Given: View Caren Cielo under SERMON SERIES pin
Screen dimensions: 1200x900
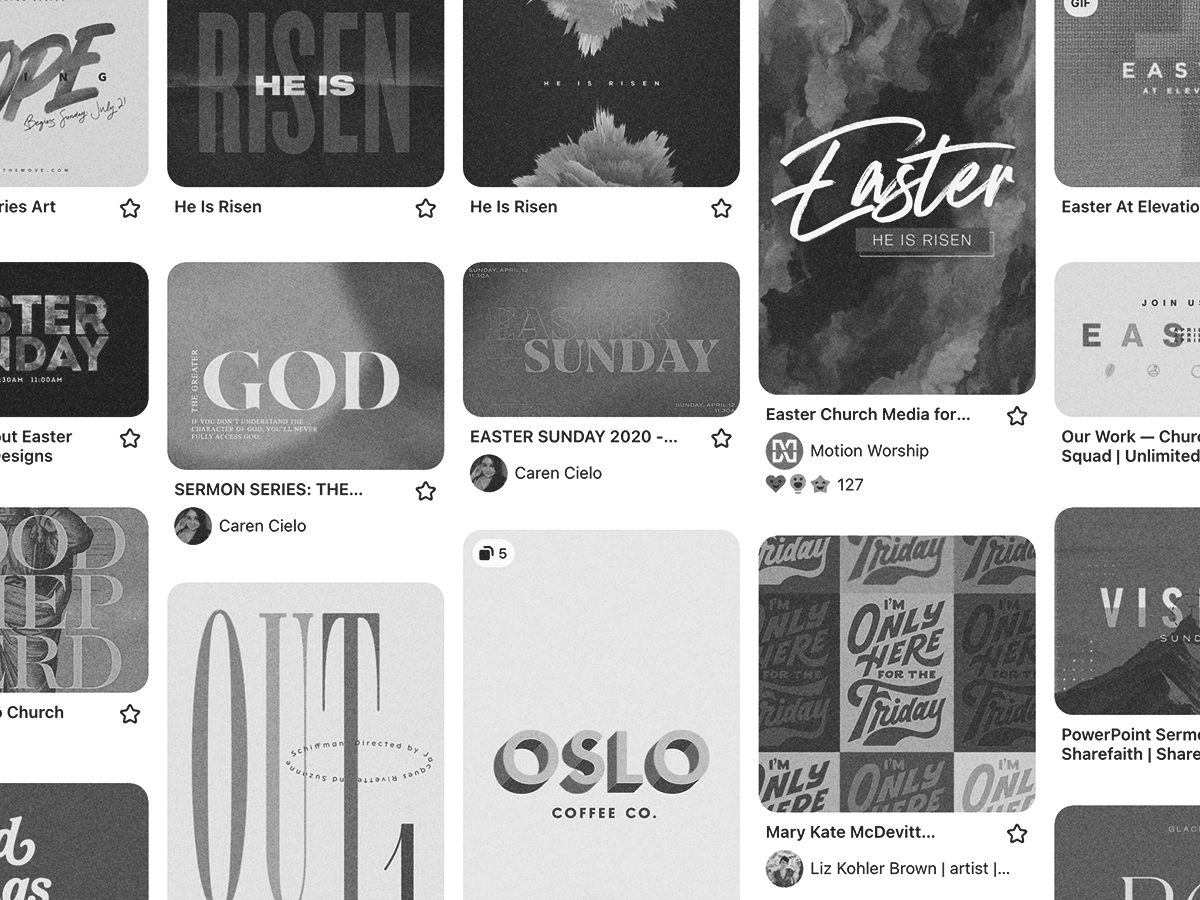Looking at the screenshot, I should tap(261, 526).
